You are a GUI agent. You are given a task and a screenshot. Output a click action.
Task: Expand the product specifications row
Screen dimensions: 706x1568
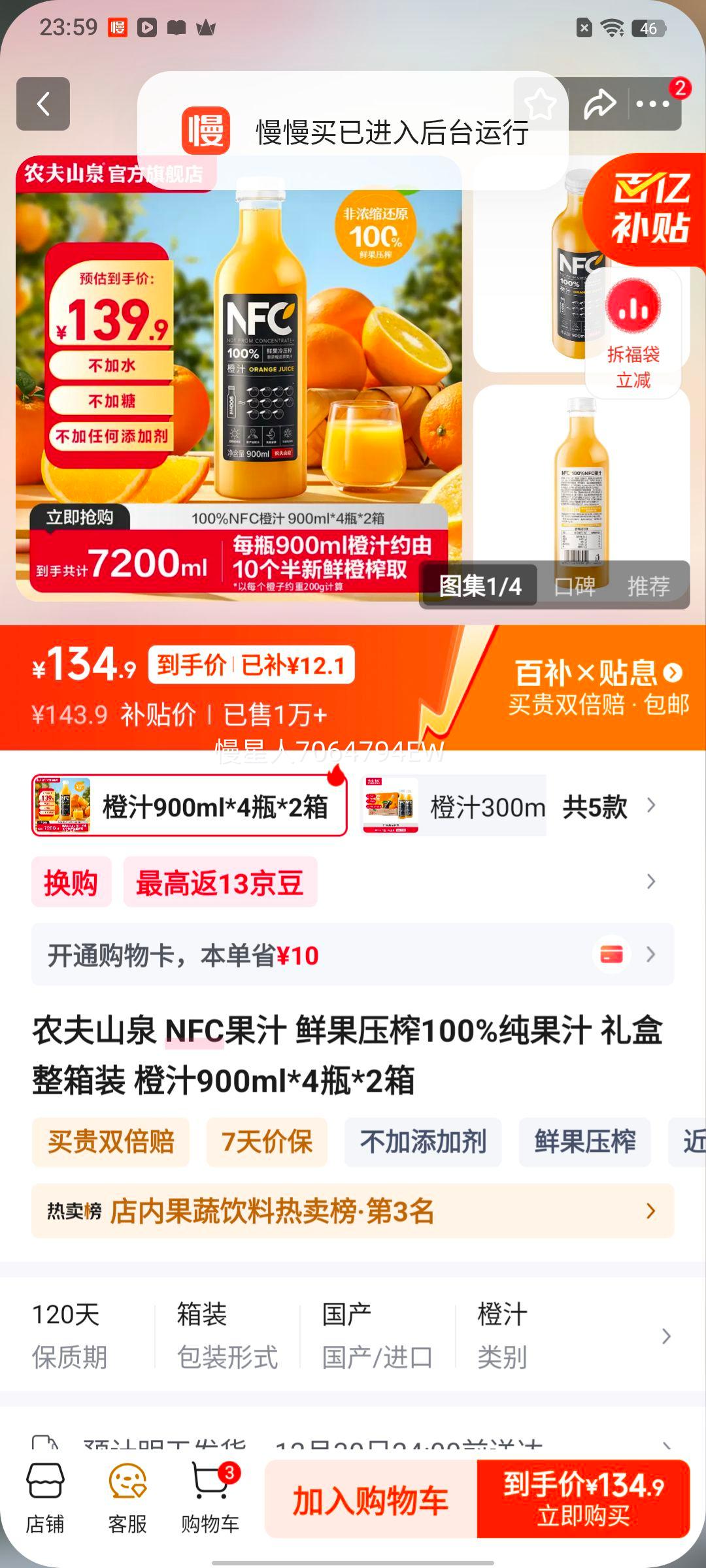coord(665,1336)
